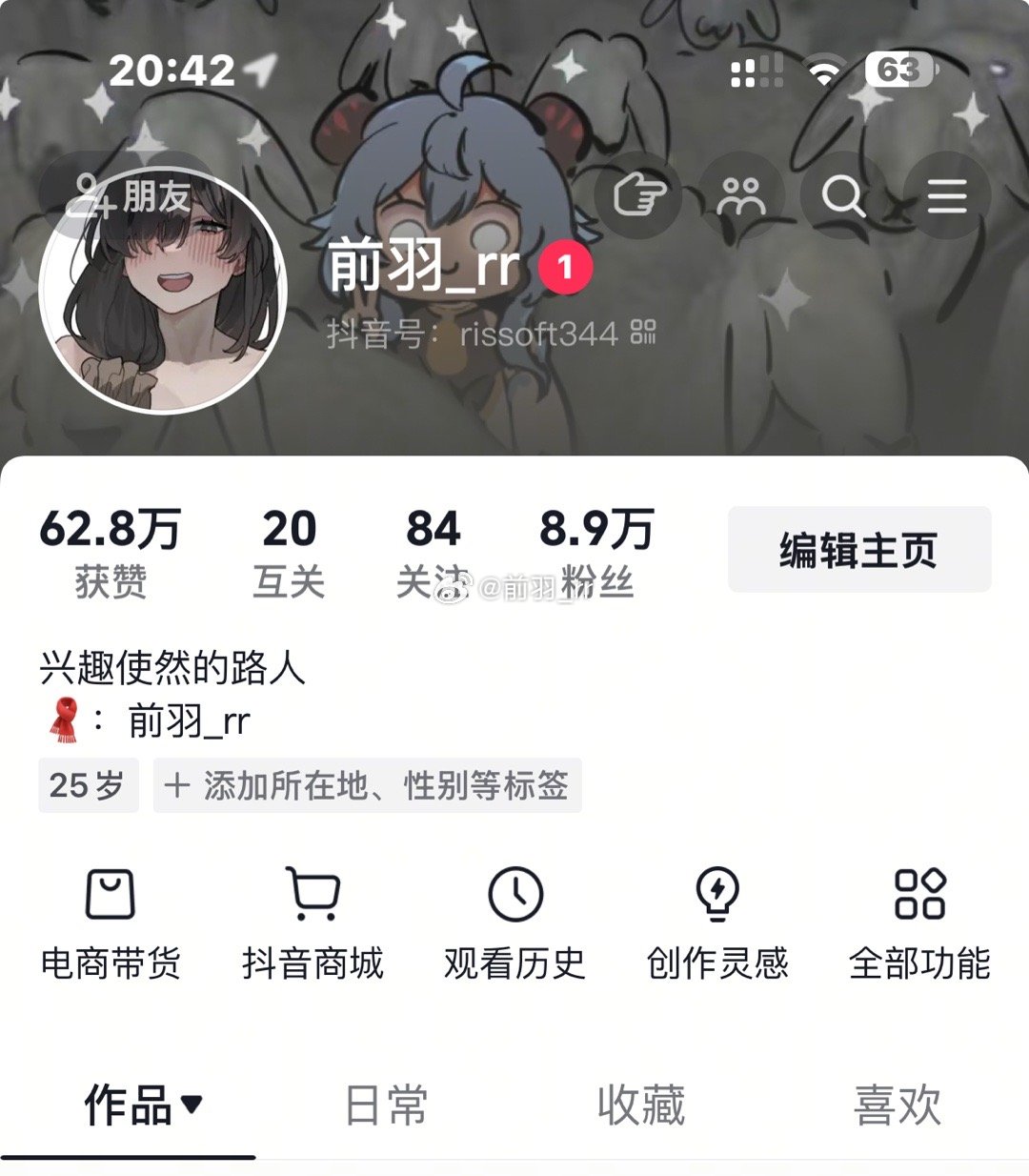Tap the 朋友 add friends button
Viewport: 1029px width, 1176px height.
click(129, 197)
